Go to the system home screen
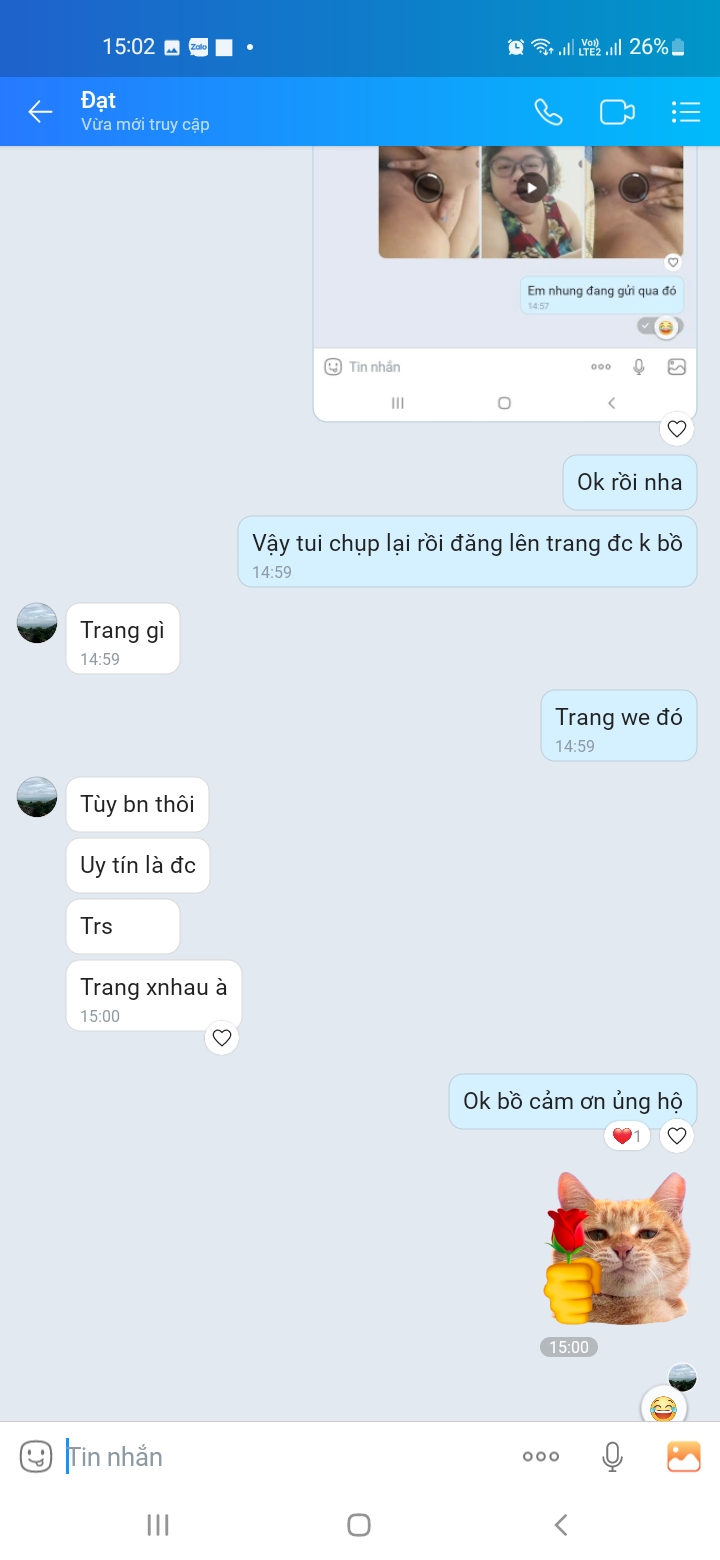The height and width of the screenshot is (1560, 720). click(x=359, y=1525)
